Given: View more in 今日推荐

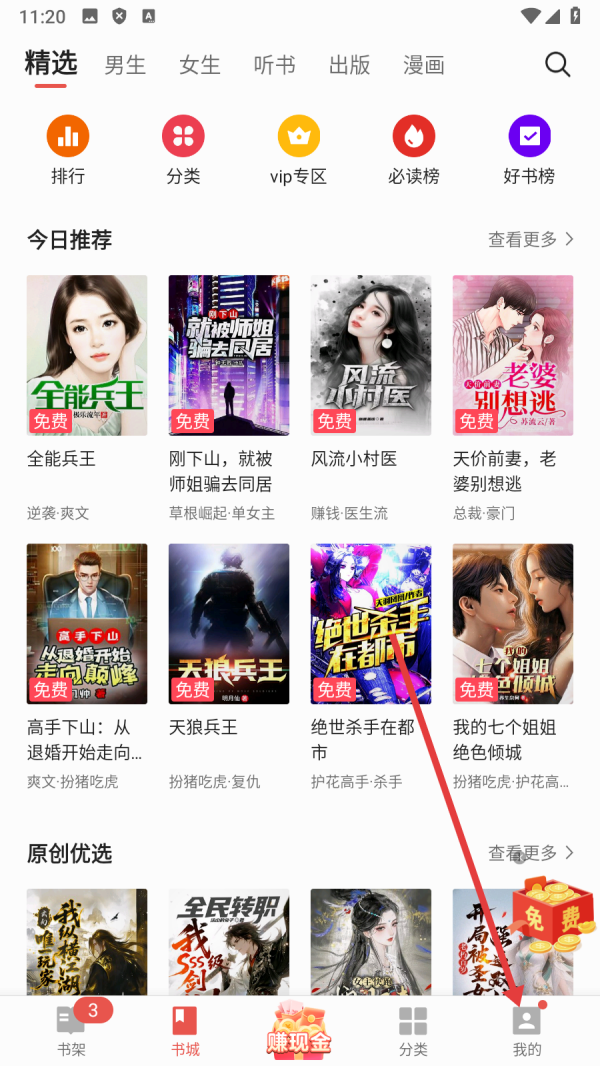Looking at the screenshot, I should click(x=530, y=240).
